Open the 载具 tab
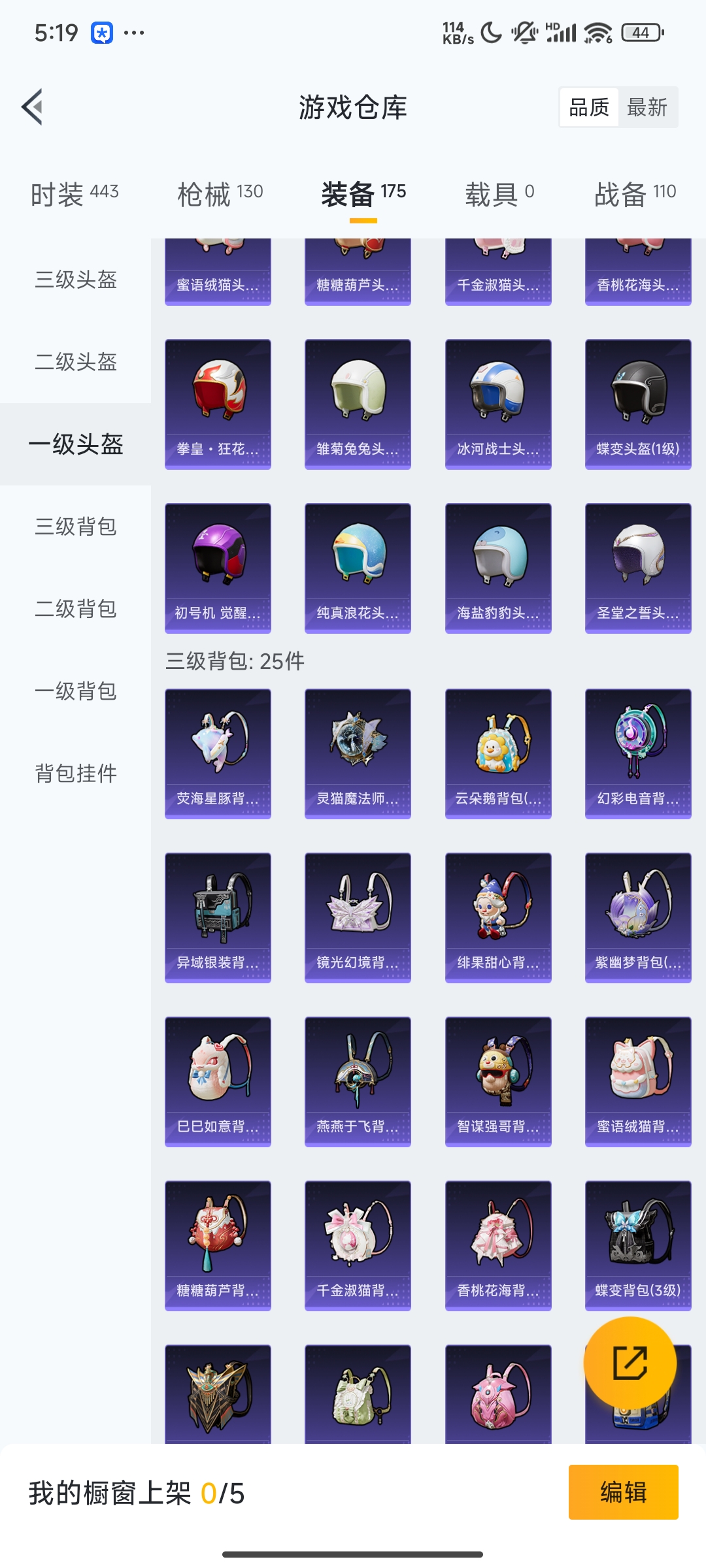Screen dimensions: 706x1568 tap(499, 193)
